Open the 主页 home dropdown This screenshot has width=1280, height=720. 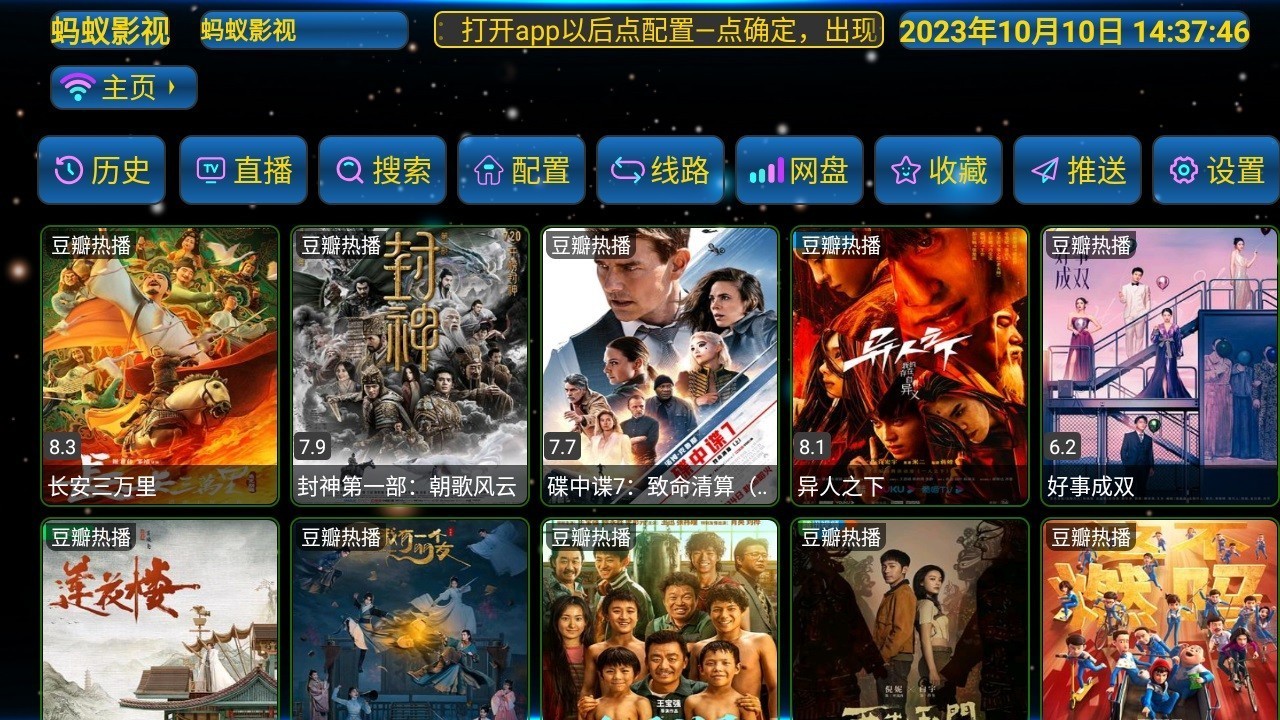click(123, 88)
